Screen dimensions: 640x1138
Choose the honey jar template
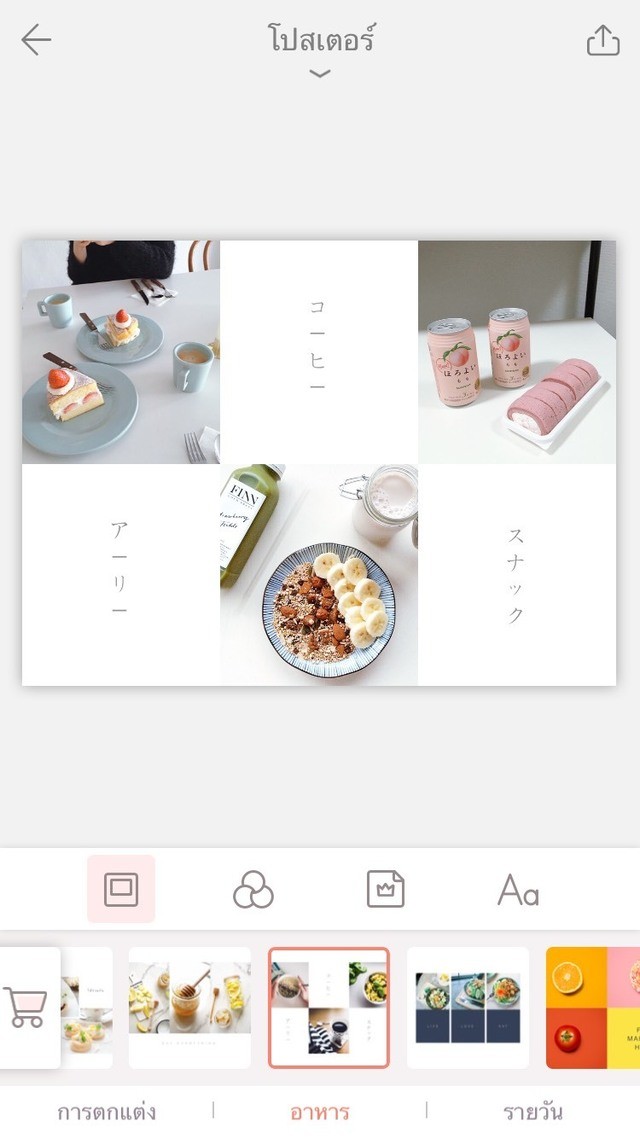[x=190, y=1007]
